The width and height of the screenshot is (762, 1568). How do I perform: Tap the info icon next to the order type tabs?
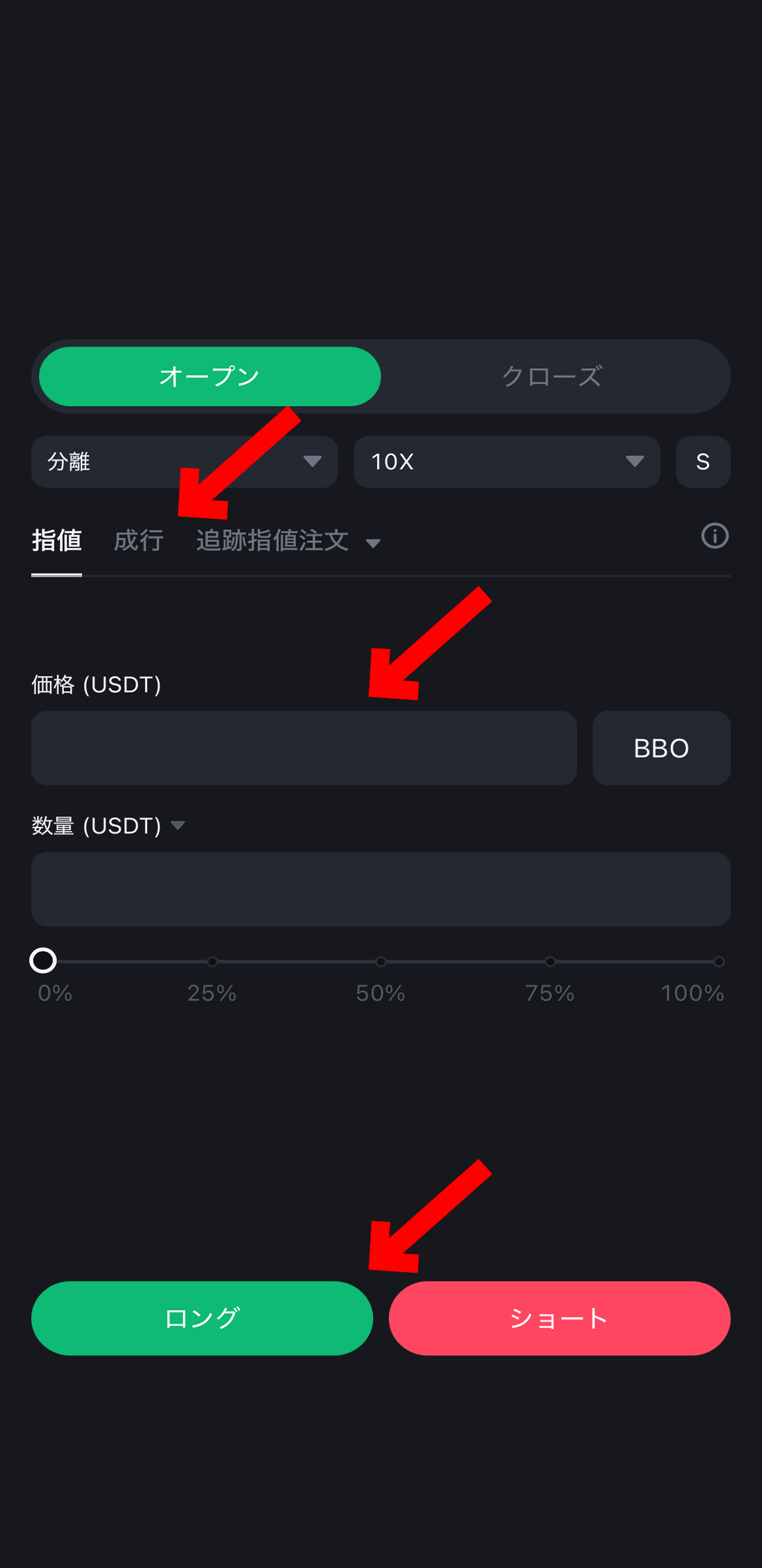(714, 536)
